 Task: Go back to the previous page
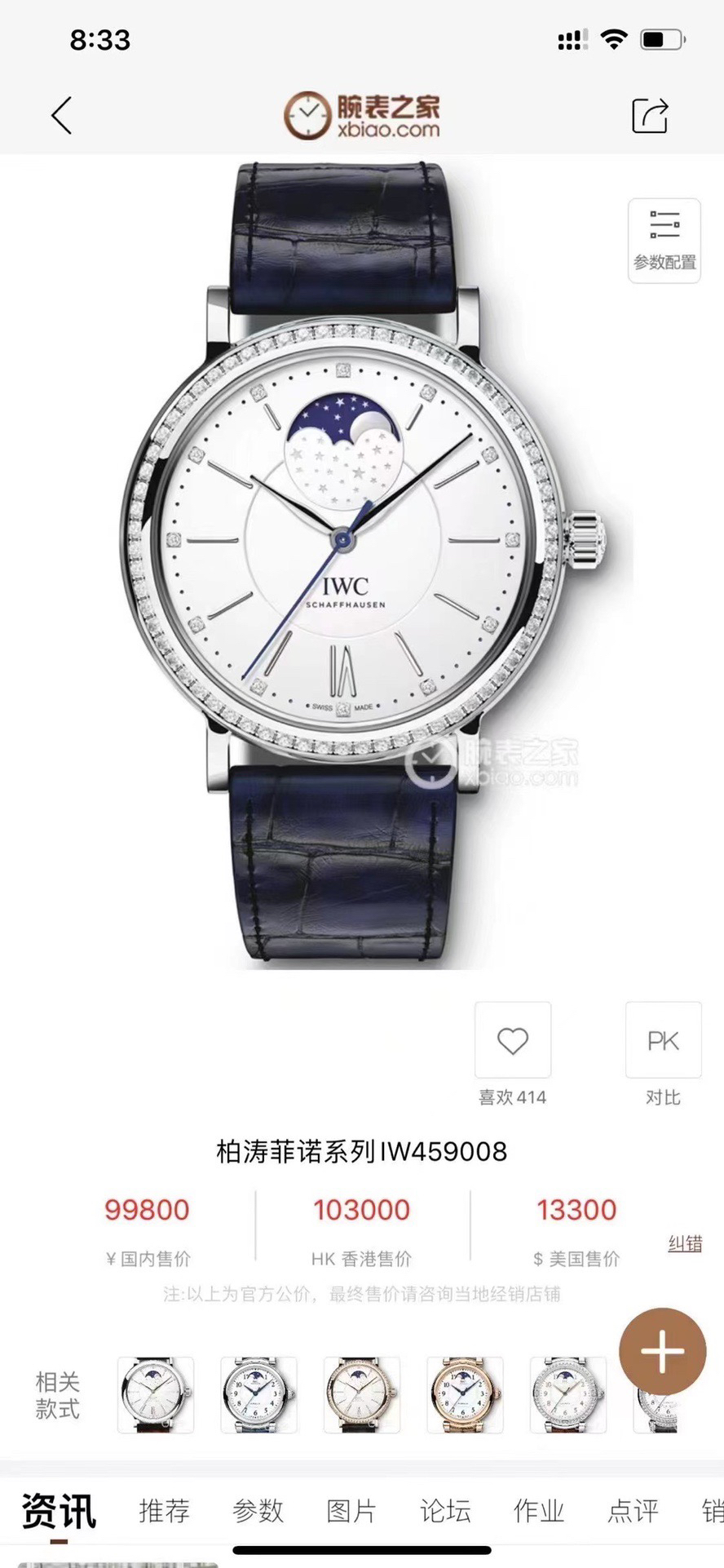[62, 115]
